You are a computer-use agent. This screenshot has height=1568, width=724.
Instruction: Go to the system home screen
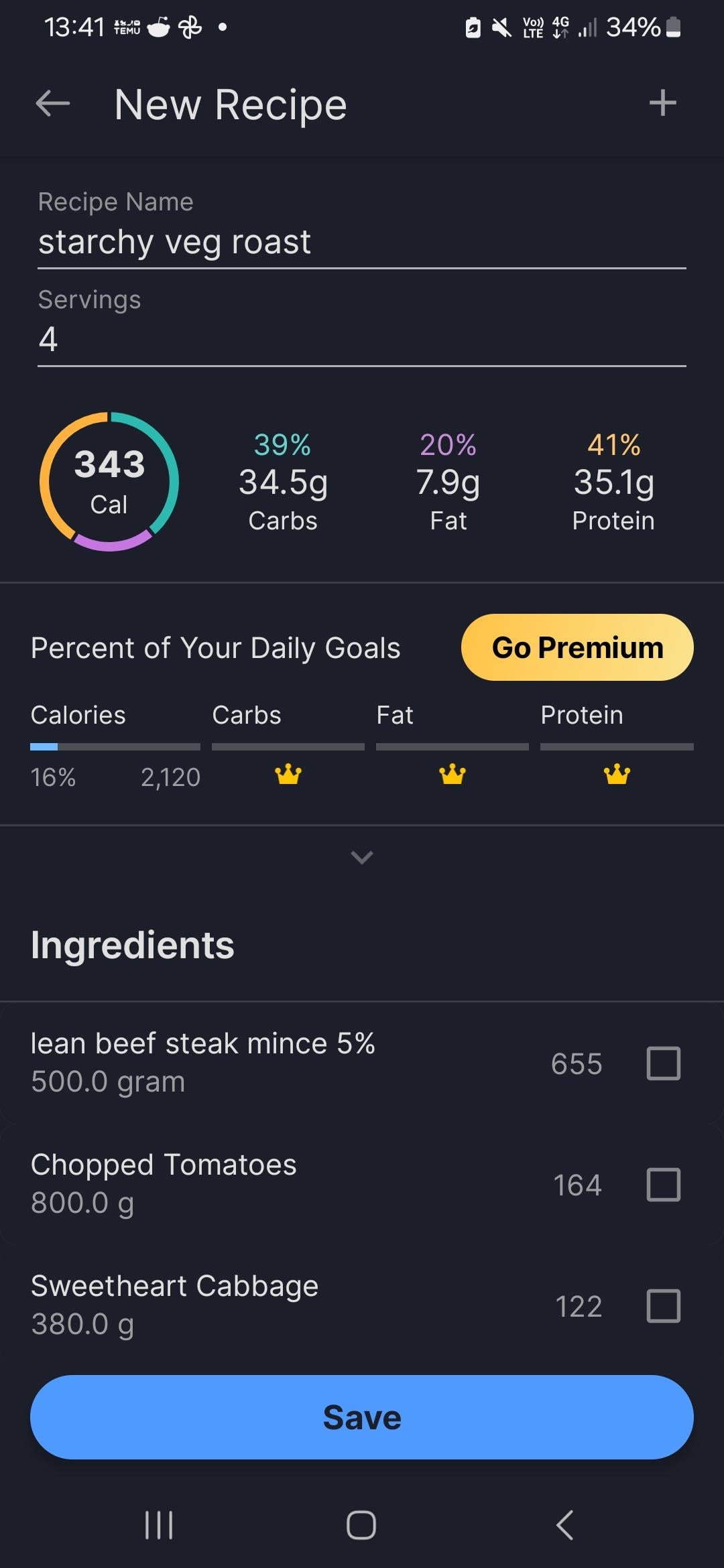[x=361, y=1525]
